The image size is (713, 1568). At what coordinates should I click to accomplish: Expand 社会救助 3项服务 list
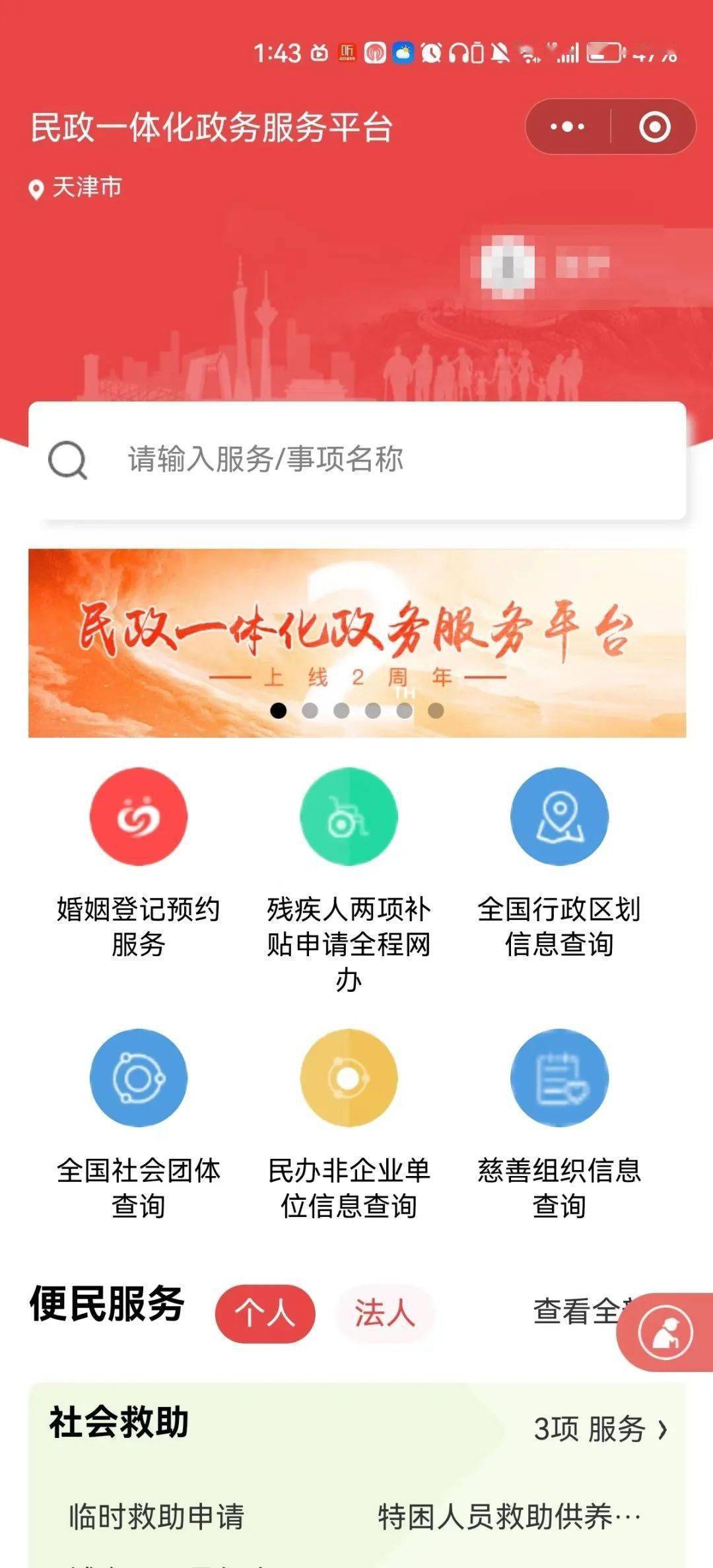click(599, 1429)
